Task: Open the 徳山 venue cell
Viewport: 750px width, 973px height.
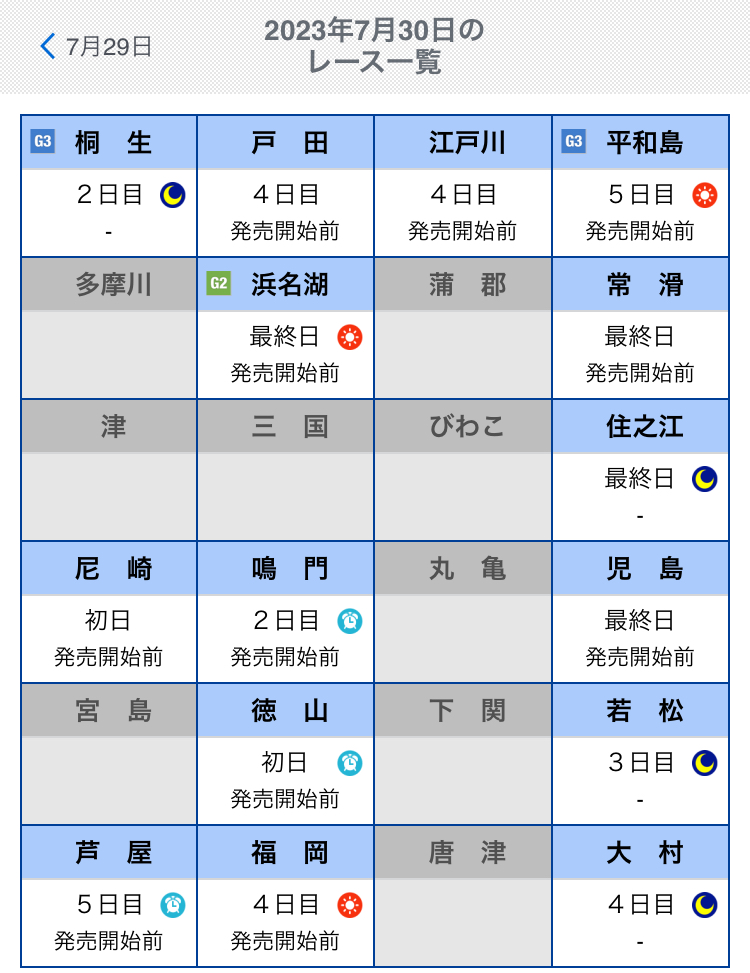Action: 285,754
